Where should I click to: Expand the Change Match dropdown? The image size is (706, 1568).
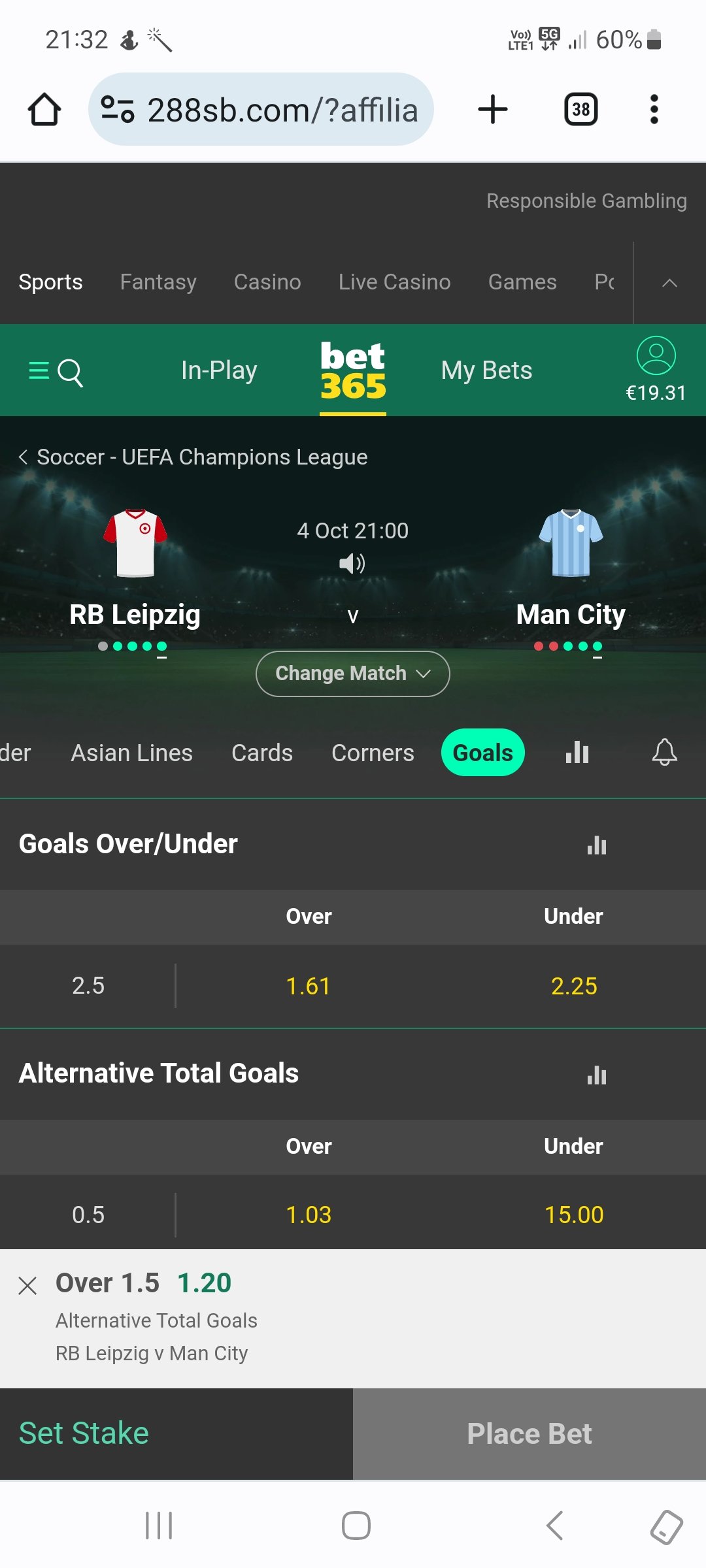pyautogui.click(x=352, y=674)
